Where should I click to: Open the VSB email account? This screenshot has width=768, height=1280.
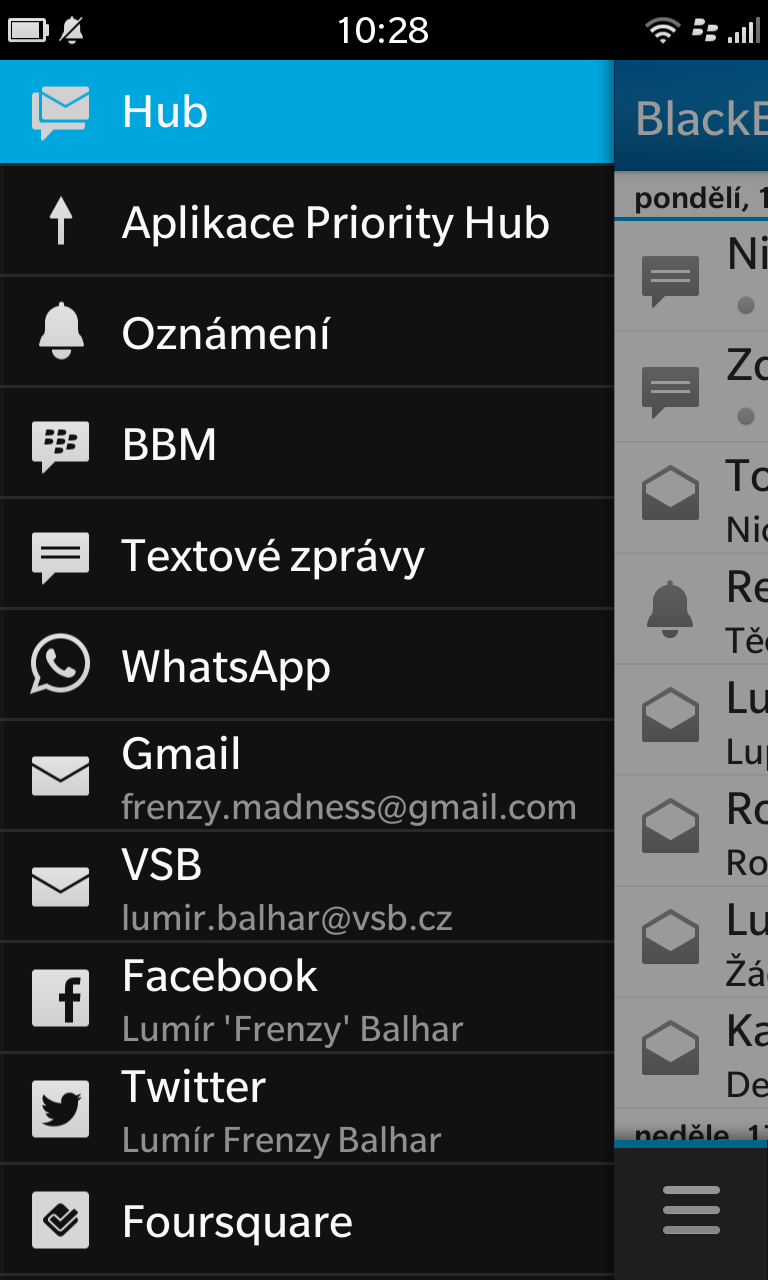(306, 887)
